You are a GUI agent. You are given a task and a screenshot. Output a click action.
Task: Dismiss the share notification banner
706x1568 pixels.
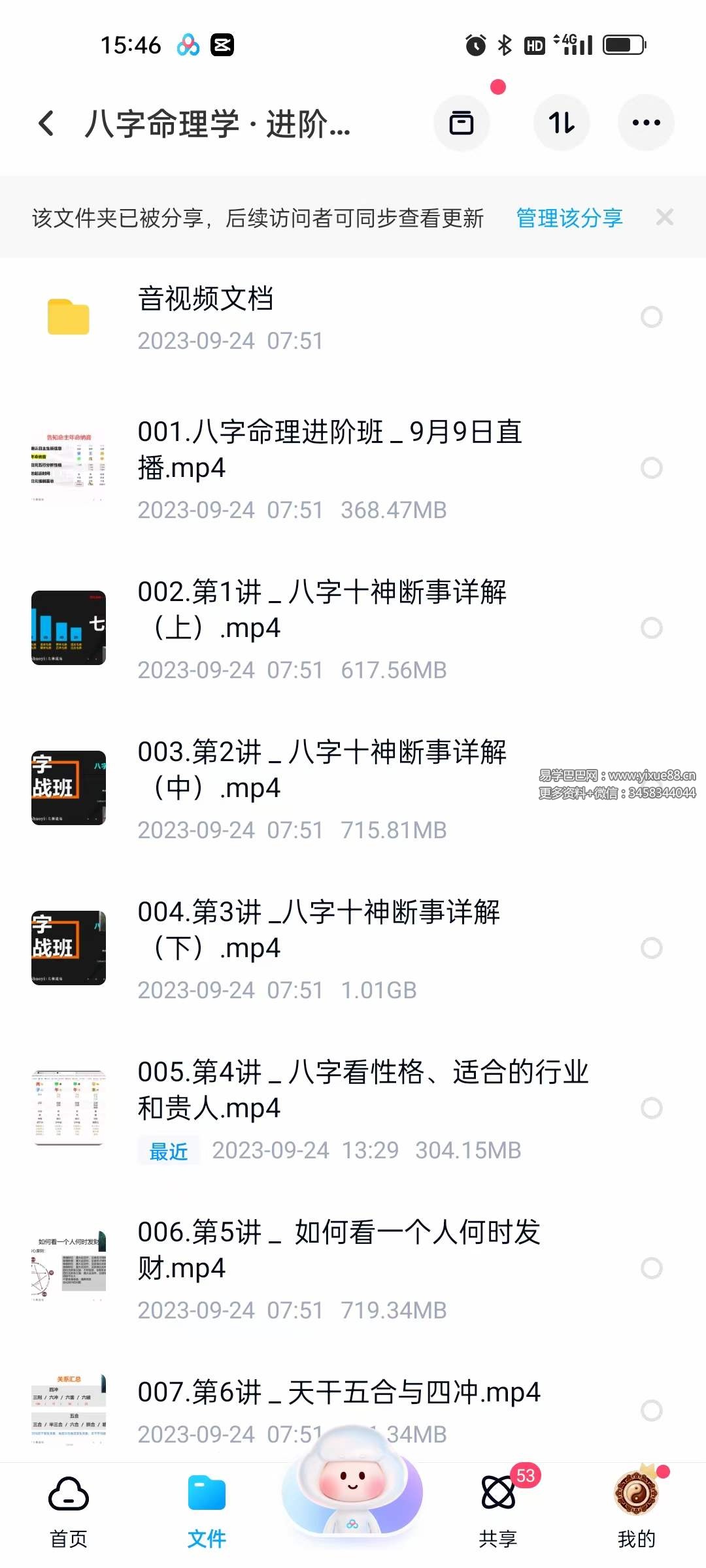click(665, 217)
